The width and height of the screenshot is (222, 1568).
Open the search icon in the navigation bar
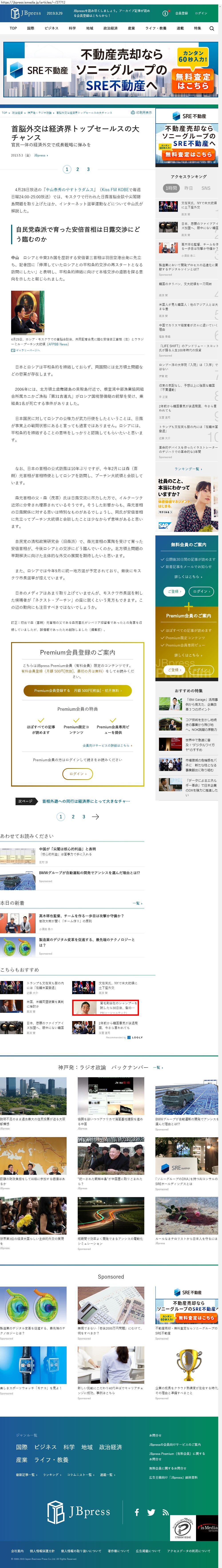[212, 28]
